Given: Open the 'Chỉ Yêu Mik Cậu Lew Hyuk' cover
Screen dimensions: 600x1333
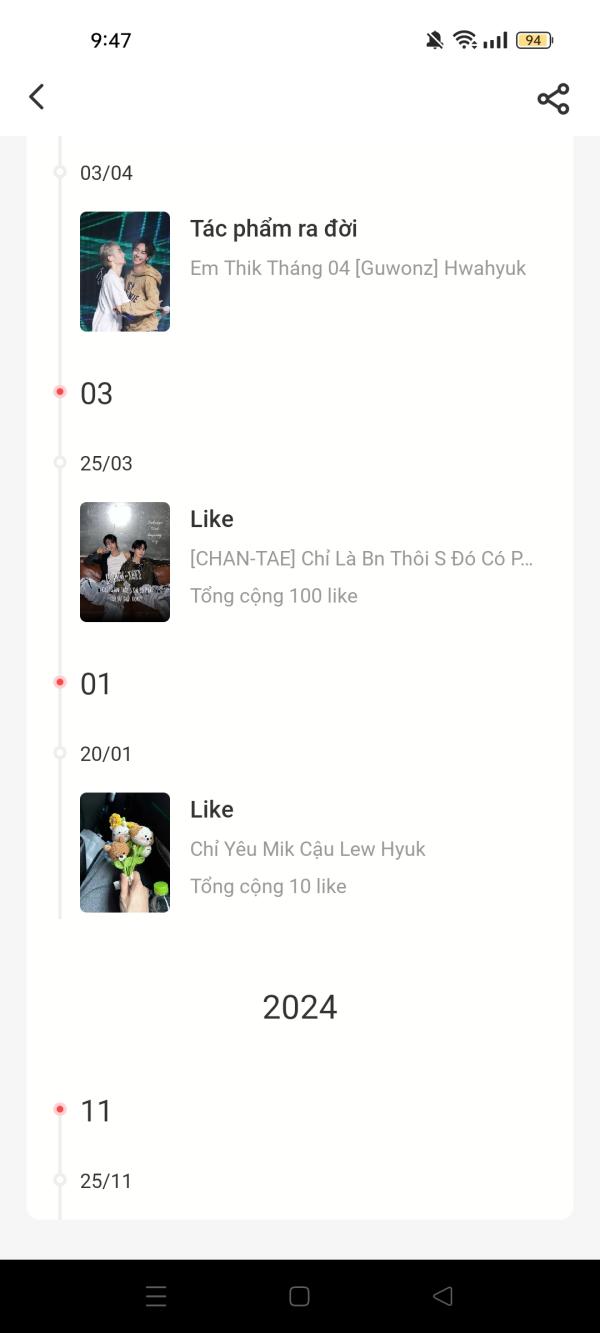Looking at the screenshot, I should (125, 852).
